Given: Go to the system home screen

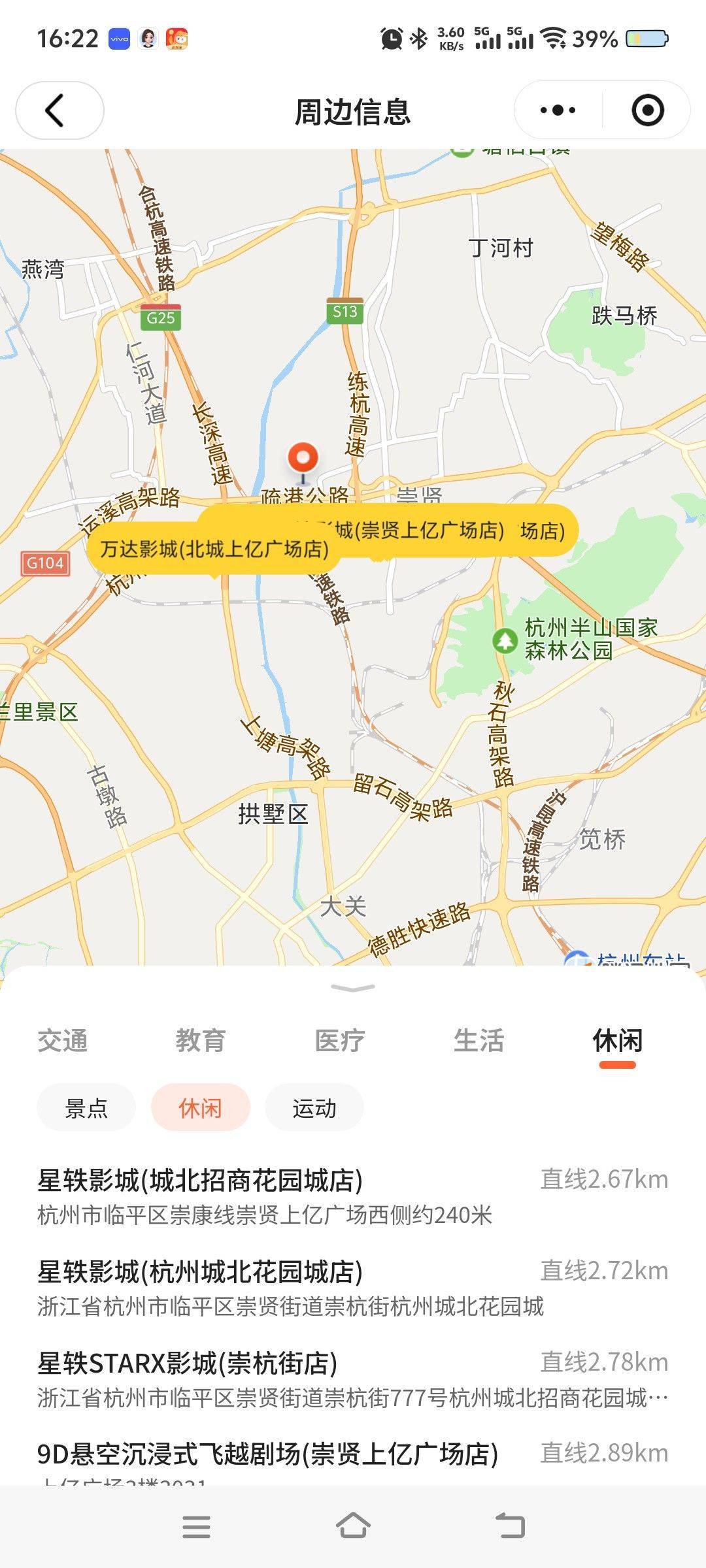Looking at the screenshot, I should 353,1527.
